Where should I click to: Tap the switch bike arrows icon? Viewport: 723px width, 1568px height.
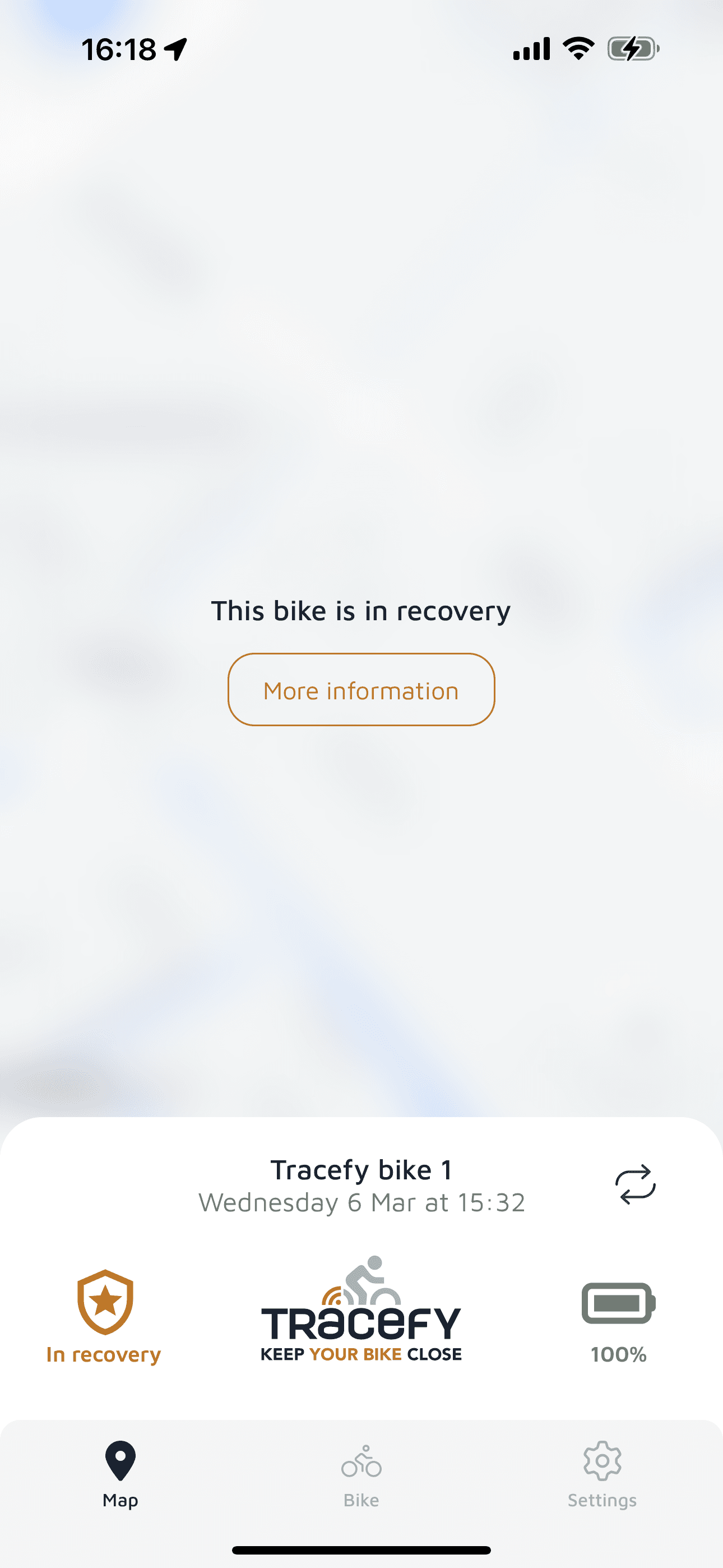(x=635, y=1184)
